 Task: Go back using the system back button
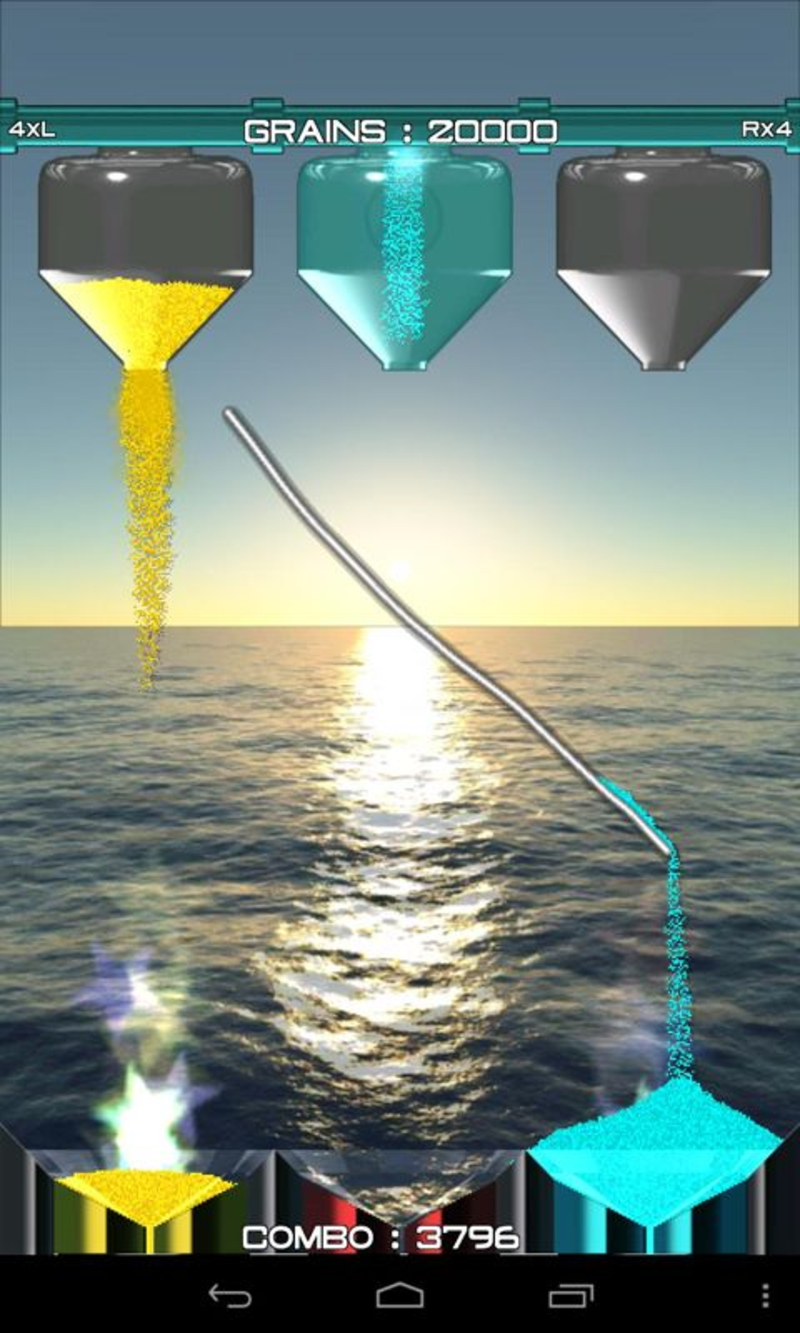229,1295
